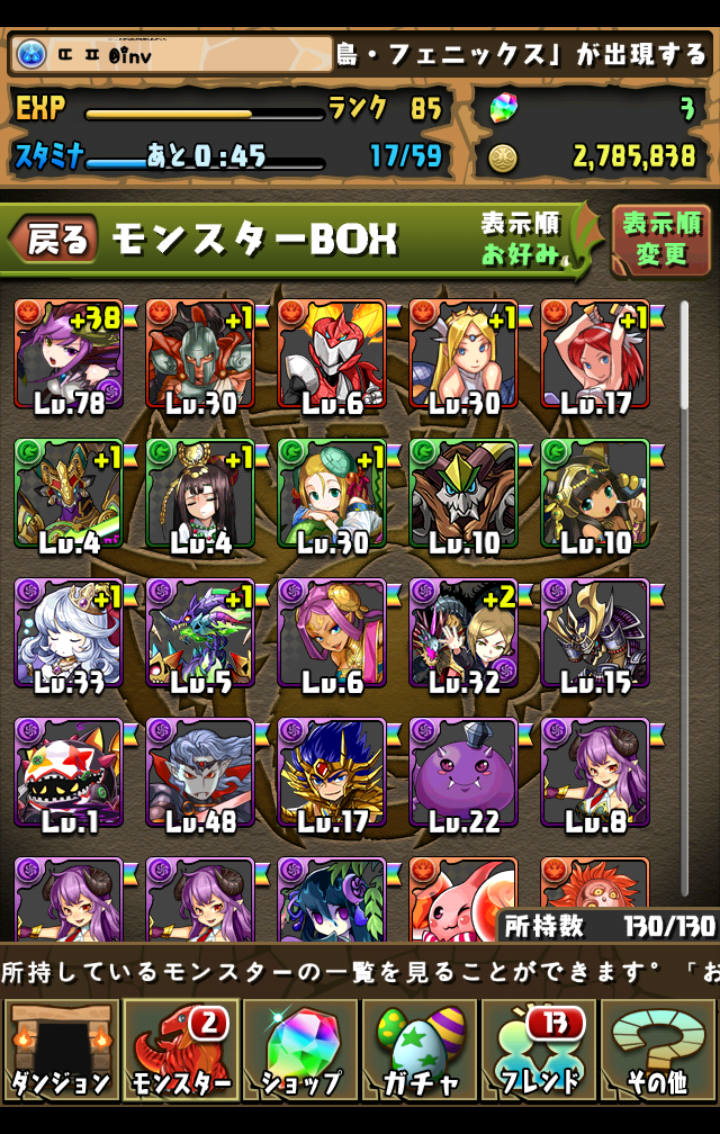This screenshot has height=1134, width=720.
Task: Select the Lv.8 horned purple-haired monster
Action: click(595, 773)
